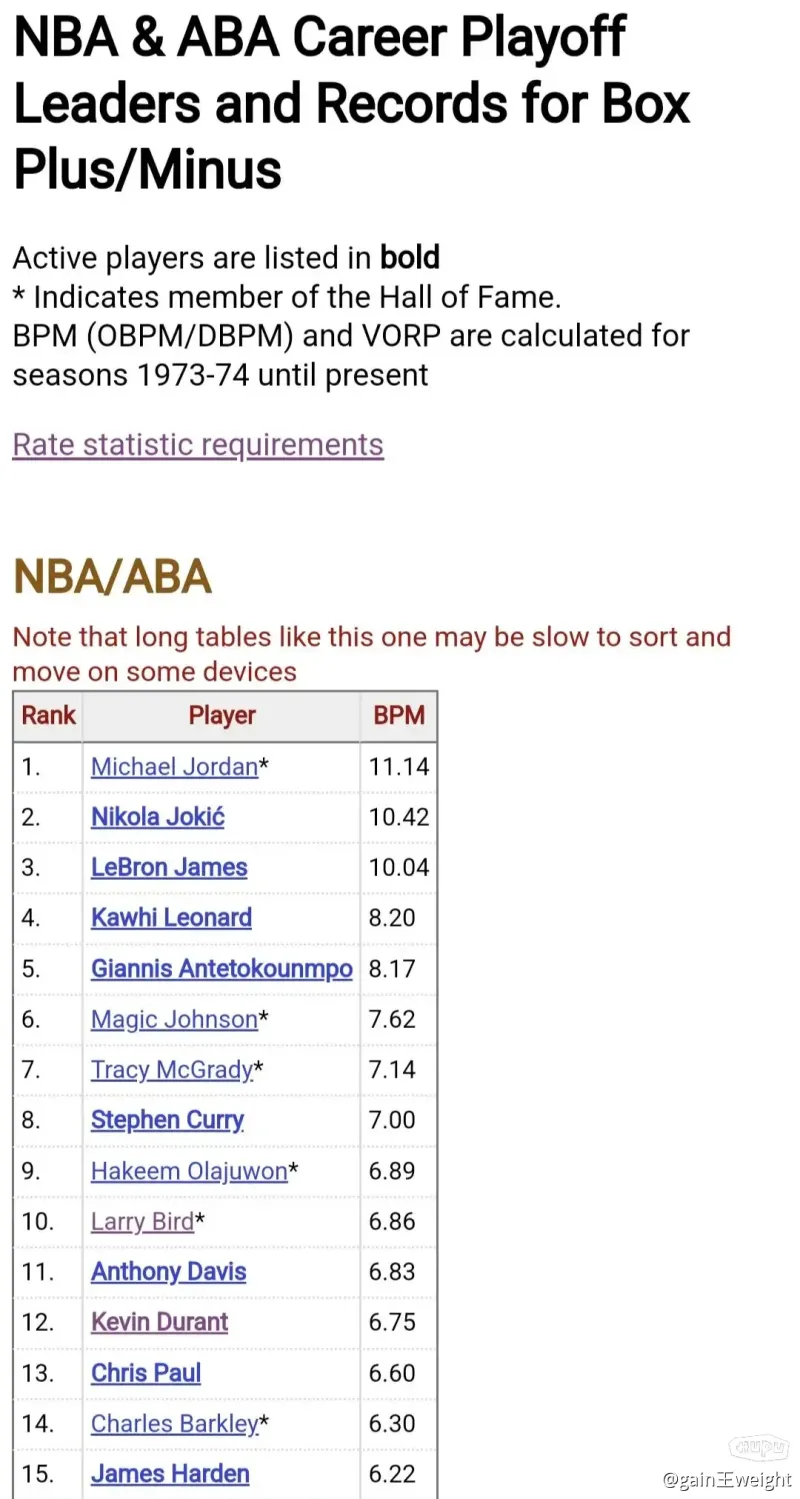Sort the table by Player column header
Viewport: 800px width, 1499px height.
pyautogui.click(x=222, y=716)
